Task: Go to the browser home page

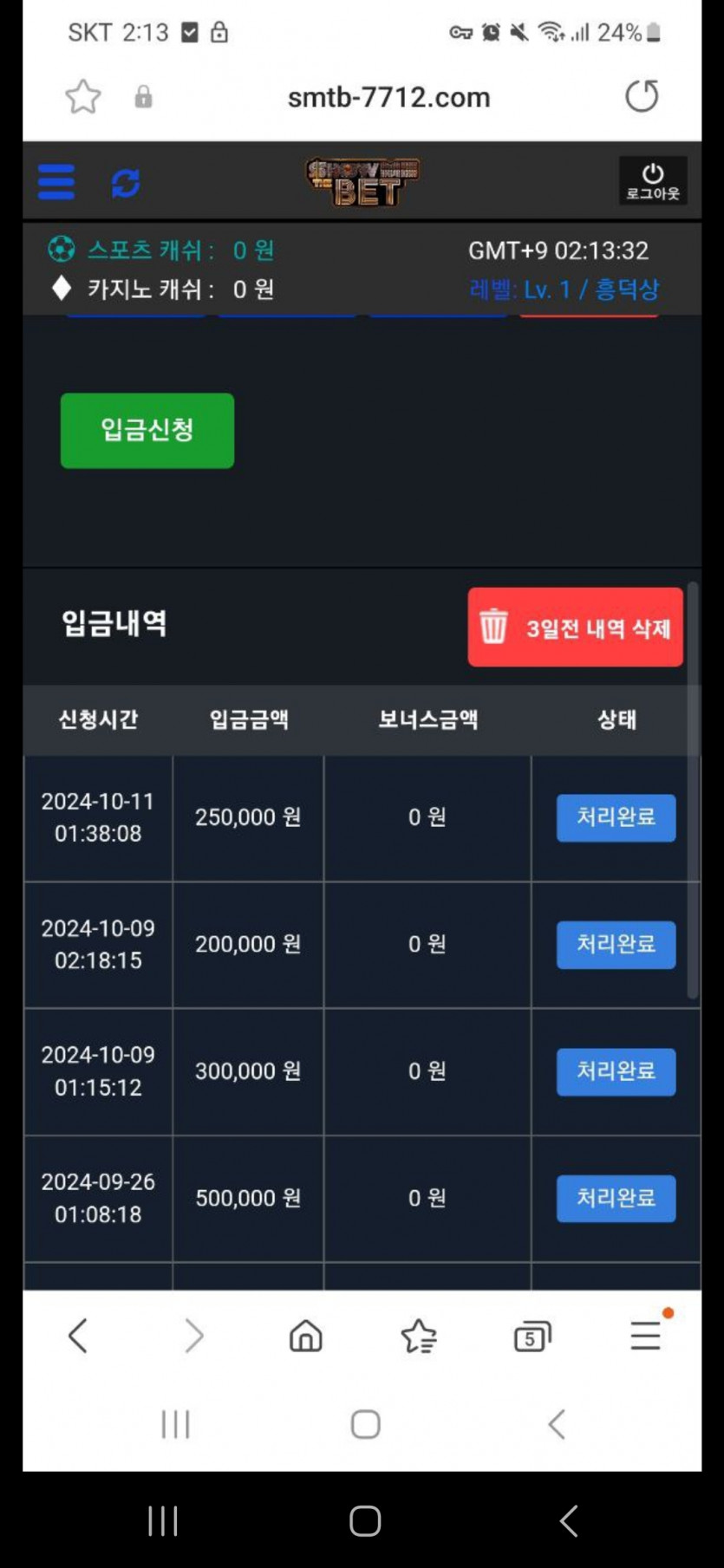Action: 305,1336
